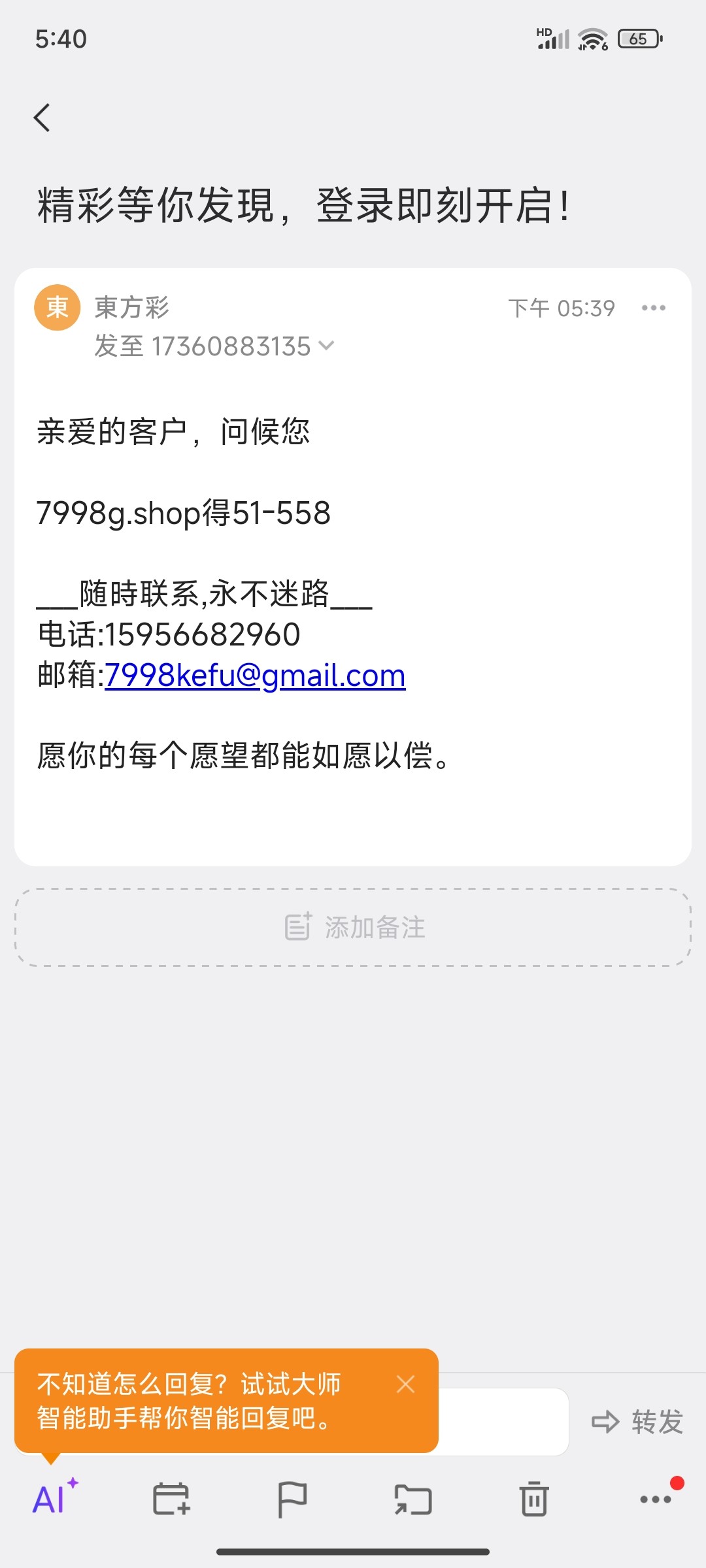Tap the 東方彩 sender avatar
Screen dimensions: 706x1568
(58, 308)
